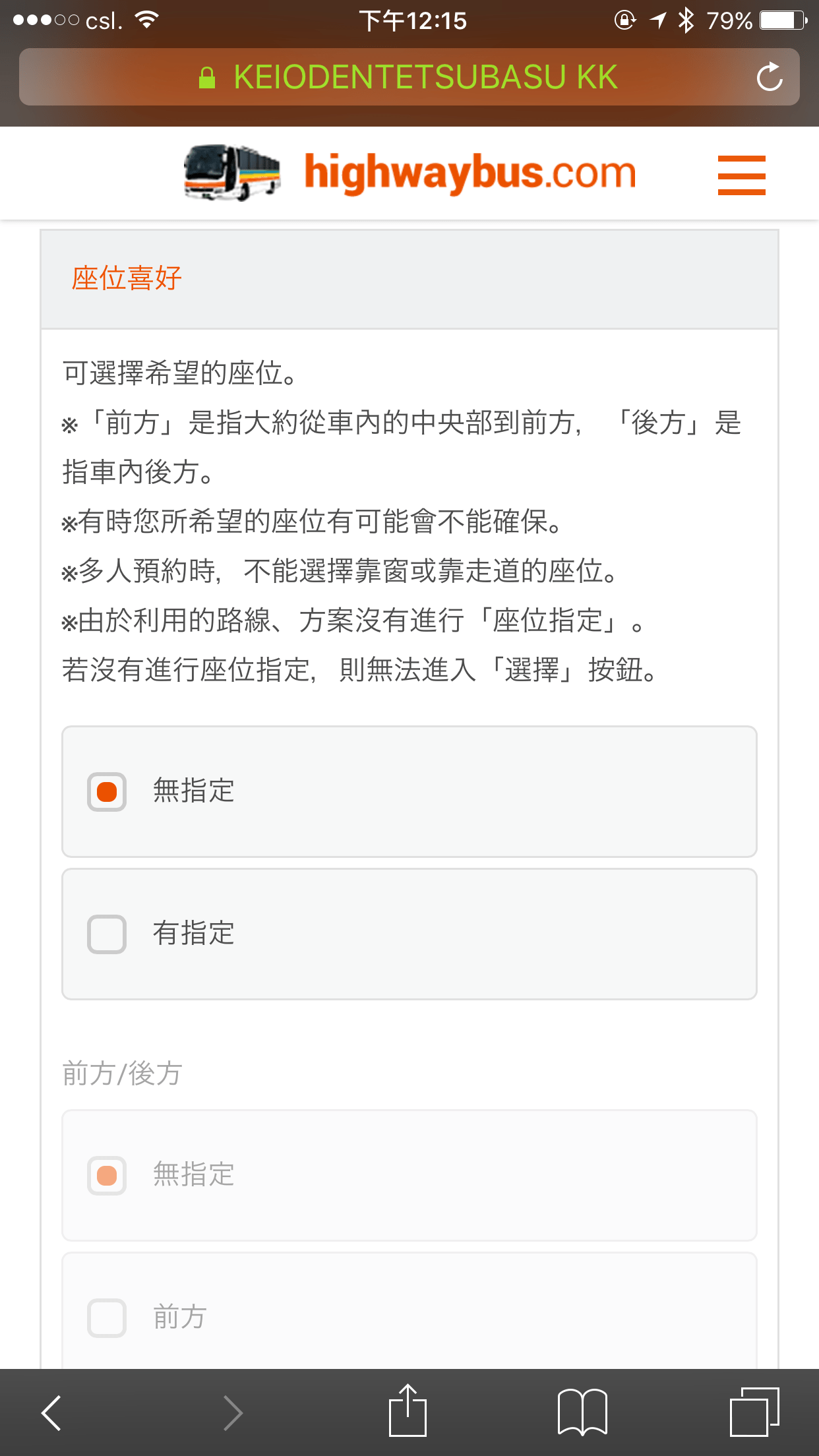Reload the page from the address bar
The width and height of the screenshot is (819, 1456).
point(769,77)
